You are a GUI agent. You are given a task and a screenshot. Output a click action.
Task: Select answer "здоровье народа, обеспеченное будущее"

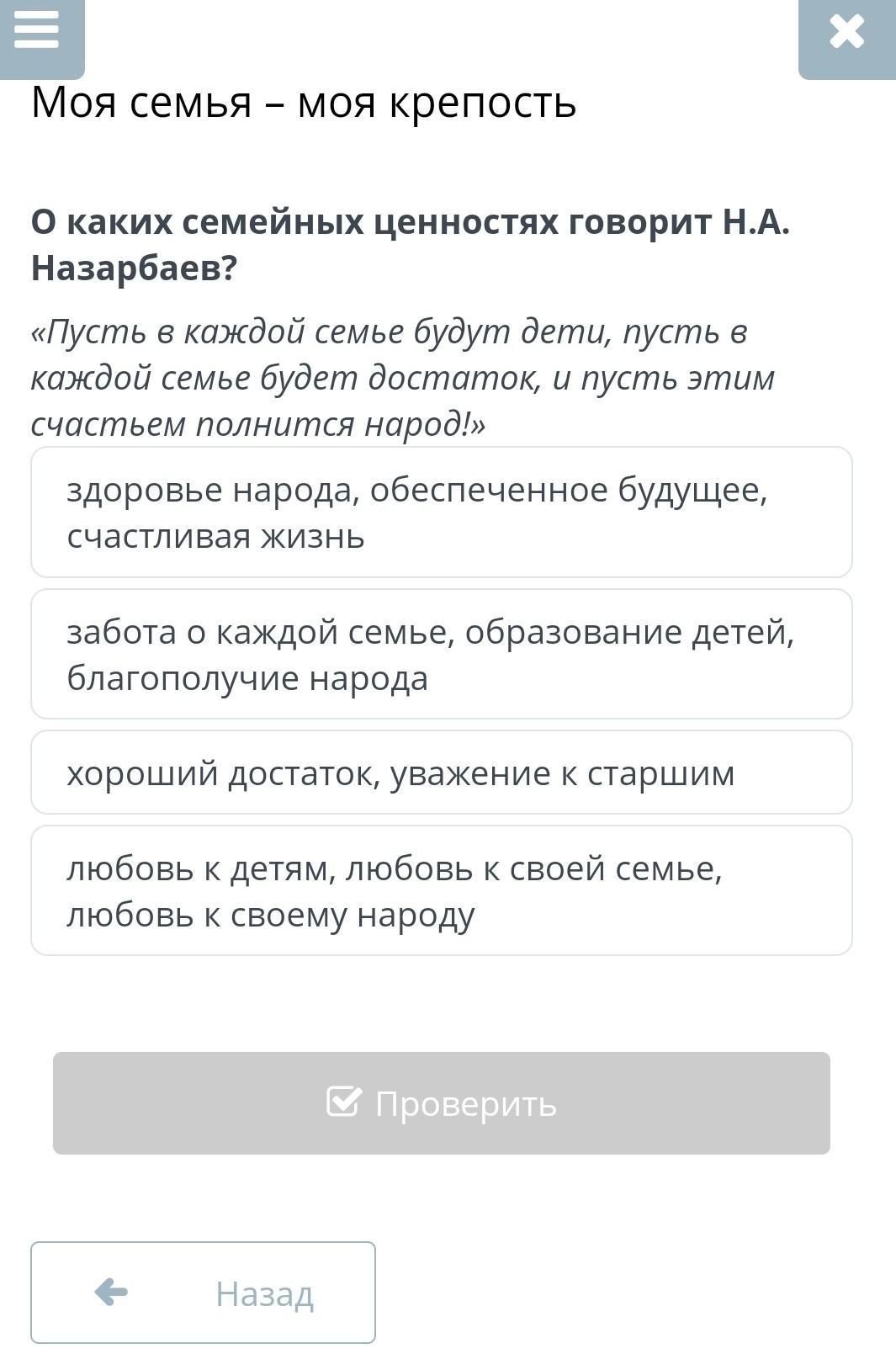(x=442, y=512)
